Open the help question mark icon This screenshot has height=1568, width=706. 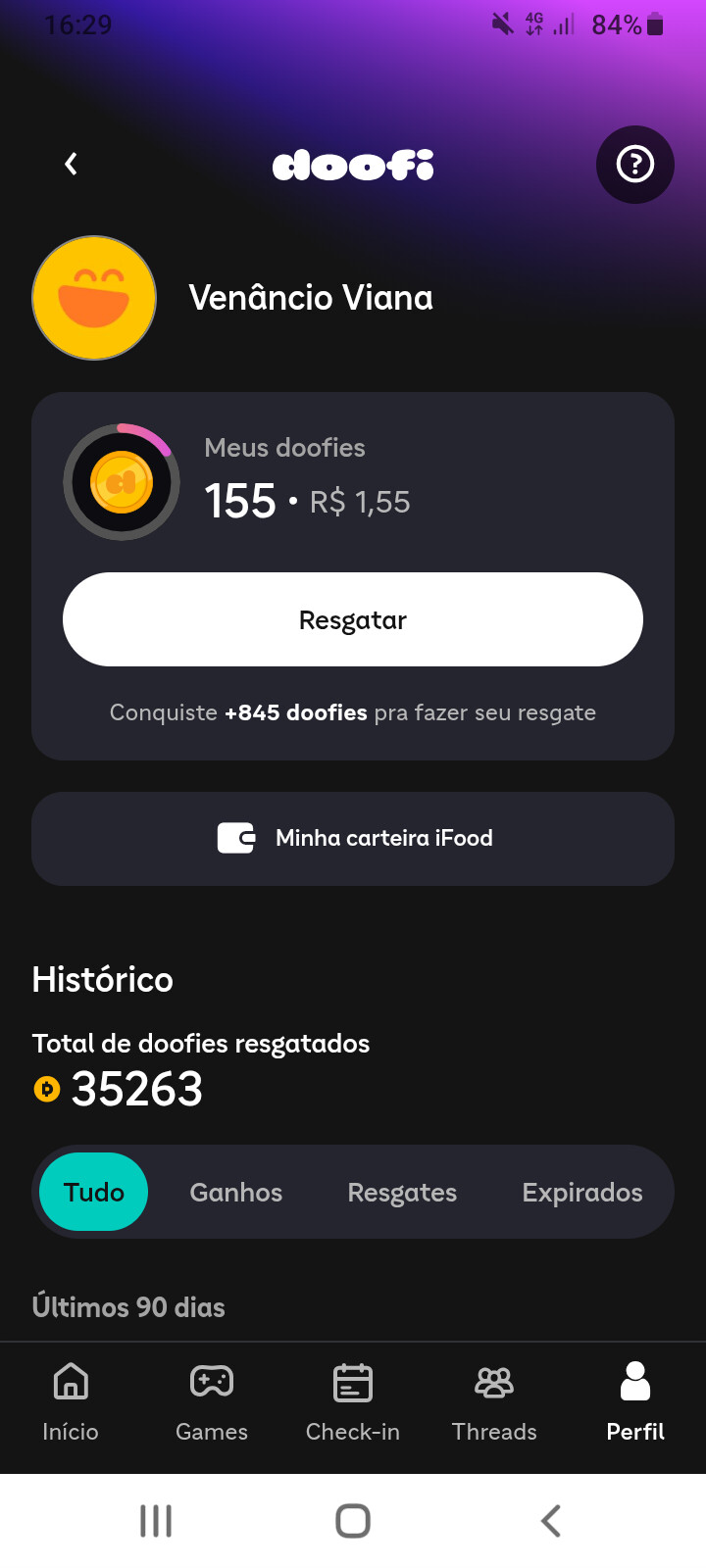pos(635,165)
